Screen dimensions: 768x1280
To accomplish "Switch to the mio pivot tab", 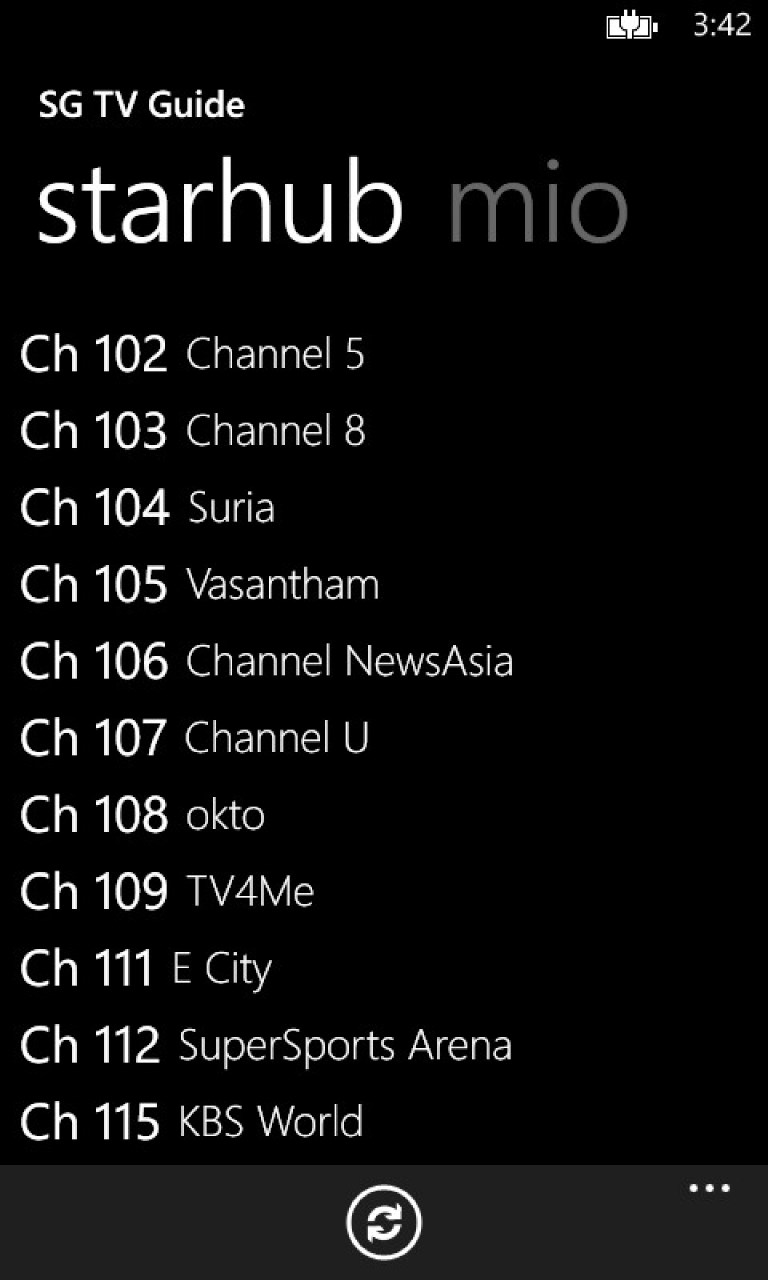I will 540,205.
